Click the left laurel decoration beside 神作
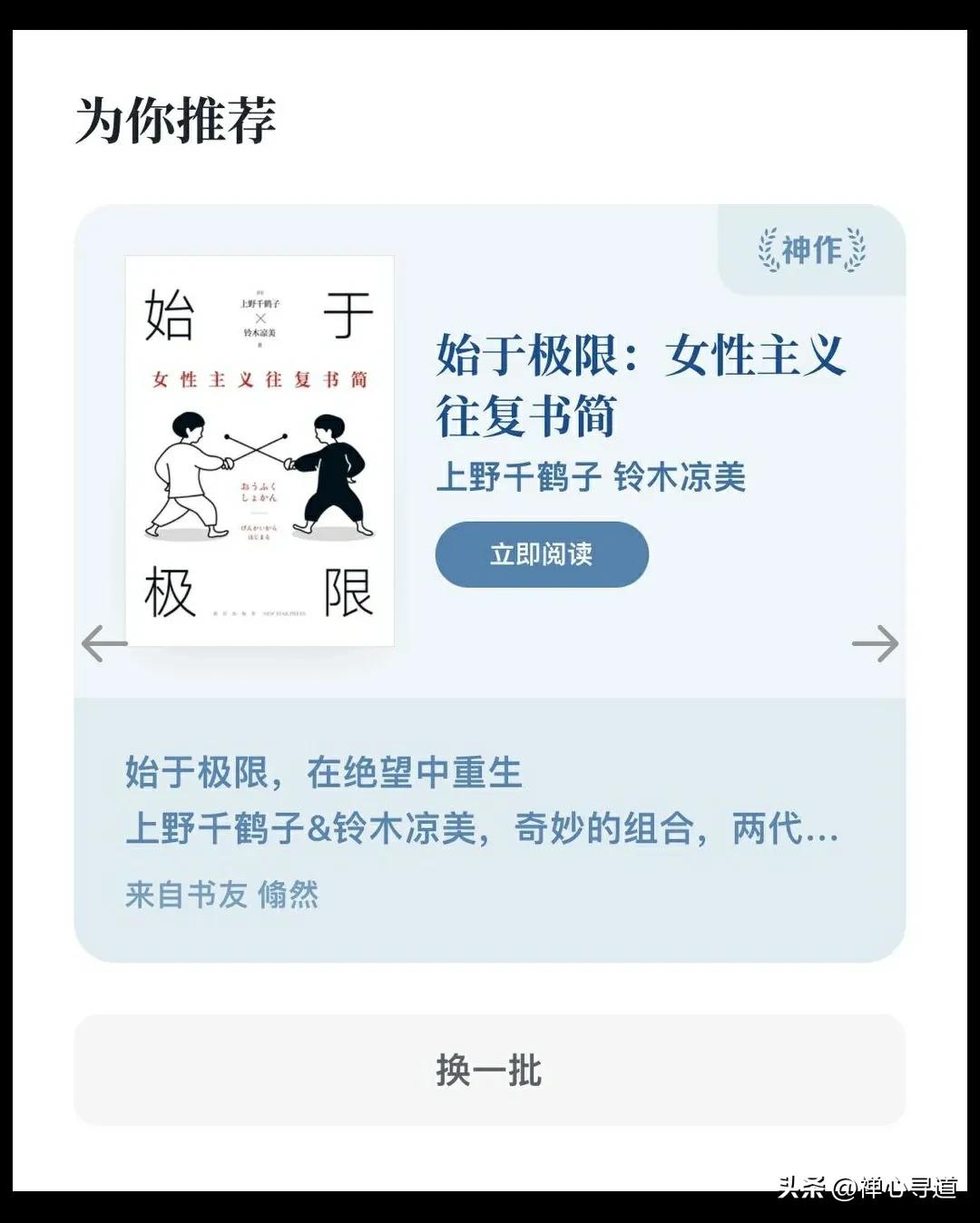980x1223 pixels. (x=767, y=251)
